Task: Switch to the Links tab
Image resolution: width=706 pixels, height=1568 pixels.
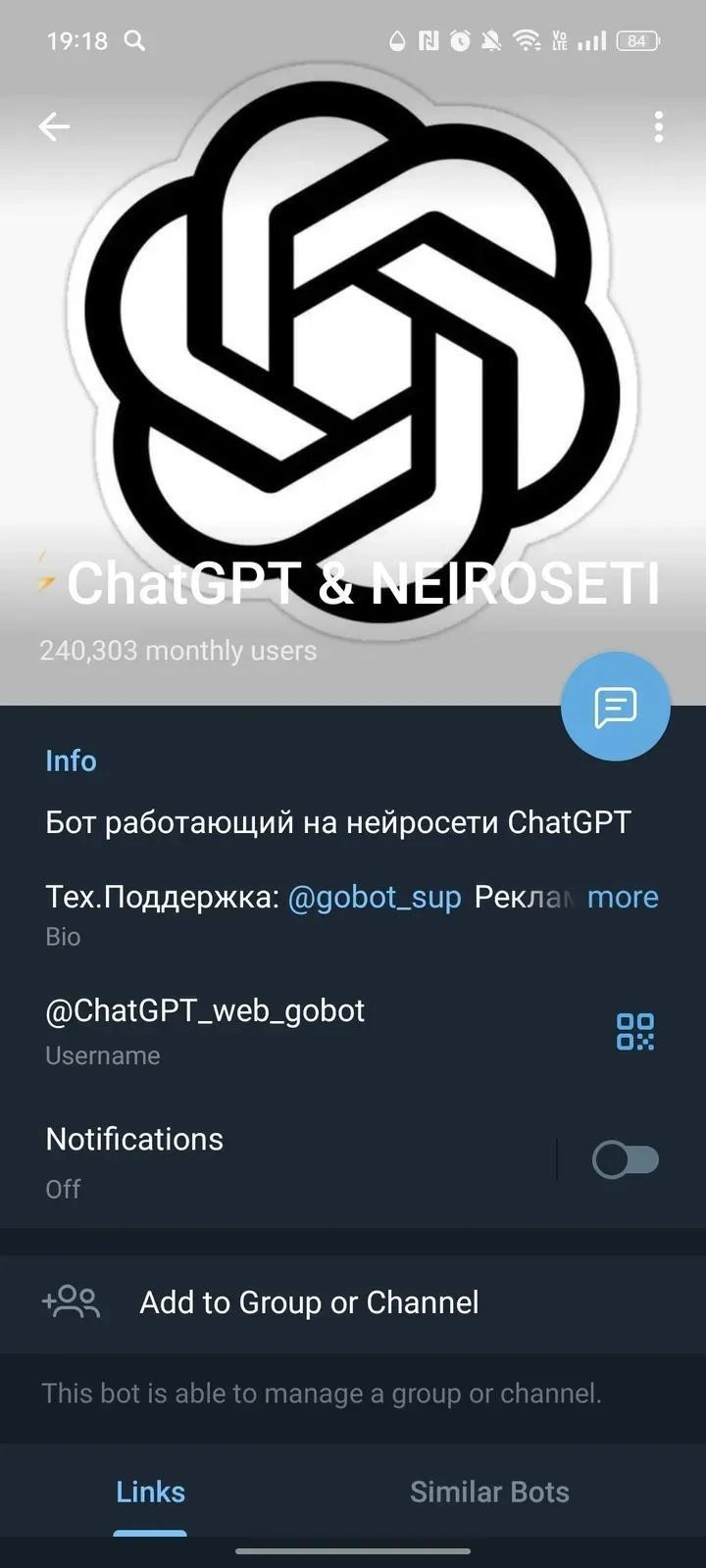Action: pos(150,1492)
